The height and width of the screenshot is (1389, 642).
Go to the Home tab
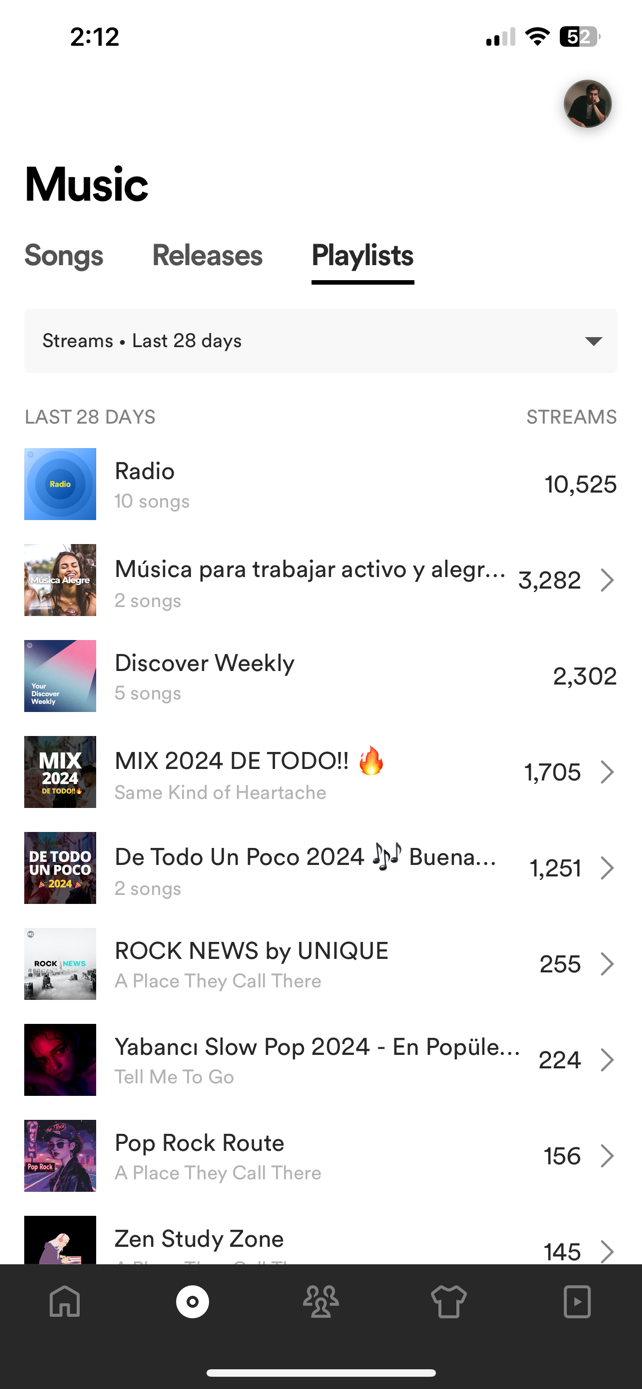65,1301
